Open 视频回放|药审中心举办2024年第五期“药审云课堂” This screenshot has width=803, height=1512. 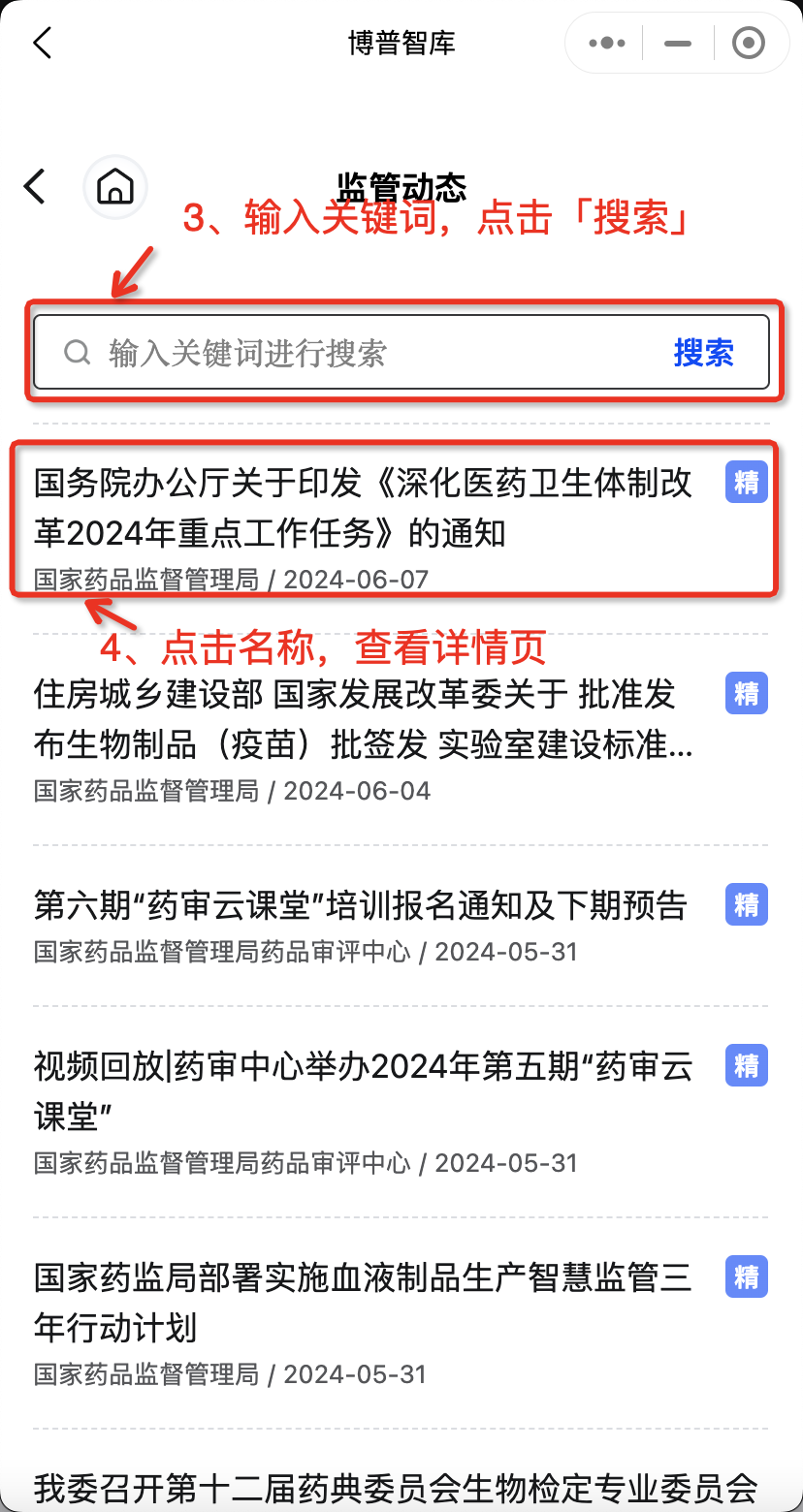(x=364, y=1090)
